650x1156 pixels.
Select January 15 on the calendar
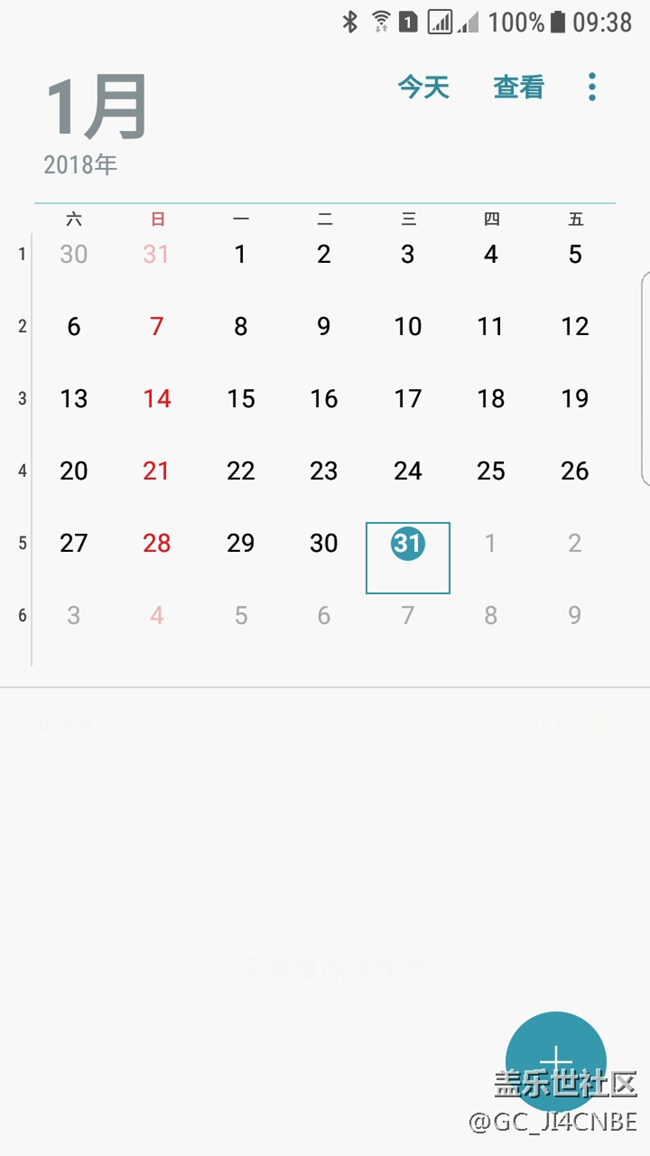click(240, 399)
